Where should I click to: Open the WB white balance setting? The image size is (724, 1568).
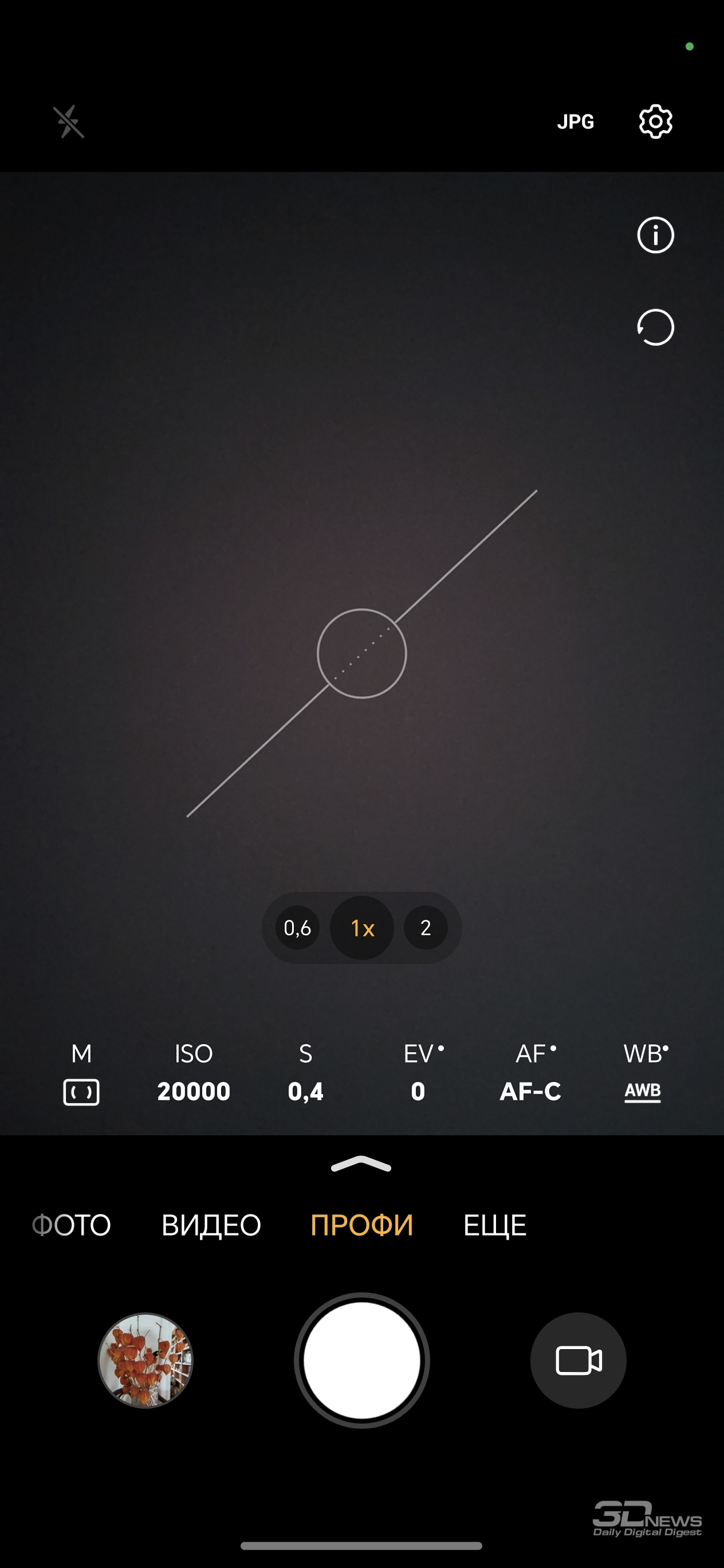[644, 1073]
